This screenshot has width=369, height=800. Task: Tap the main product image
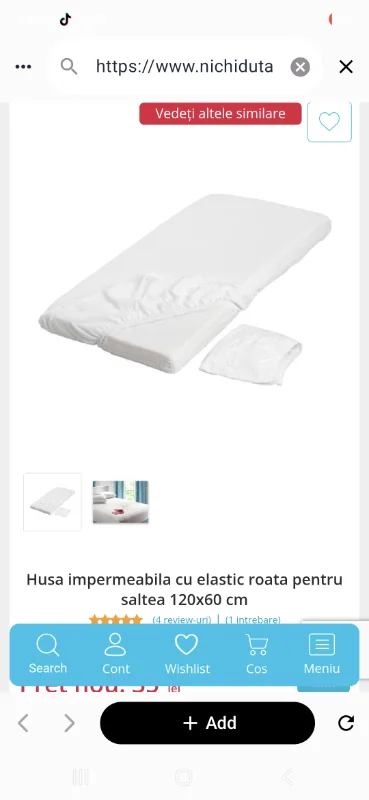(x=185, y=289)
